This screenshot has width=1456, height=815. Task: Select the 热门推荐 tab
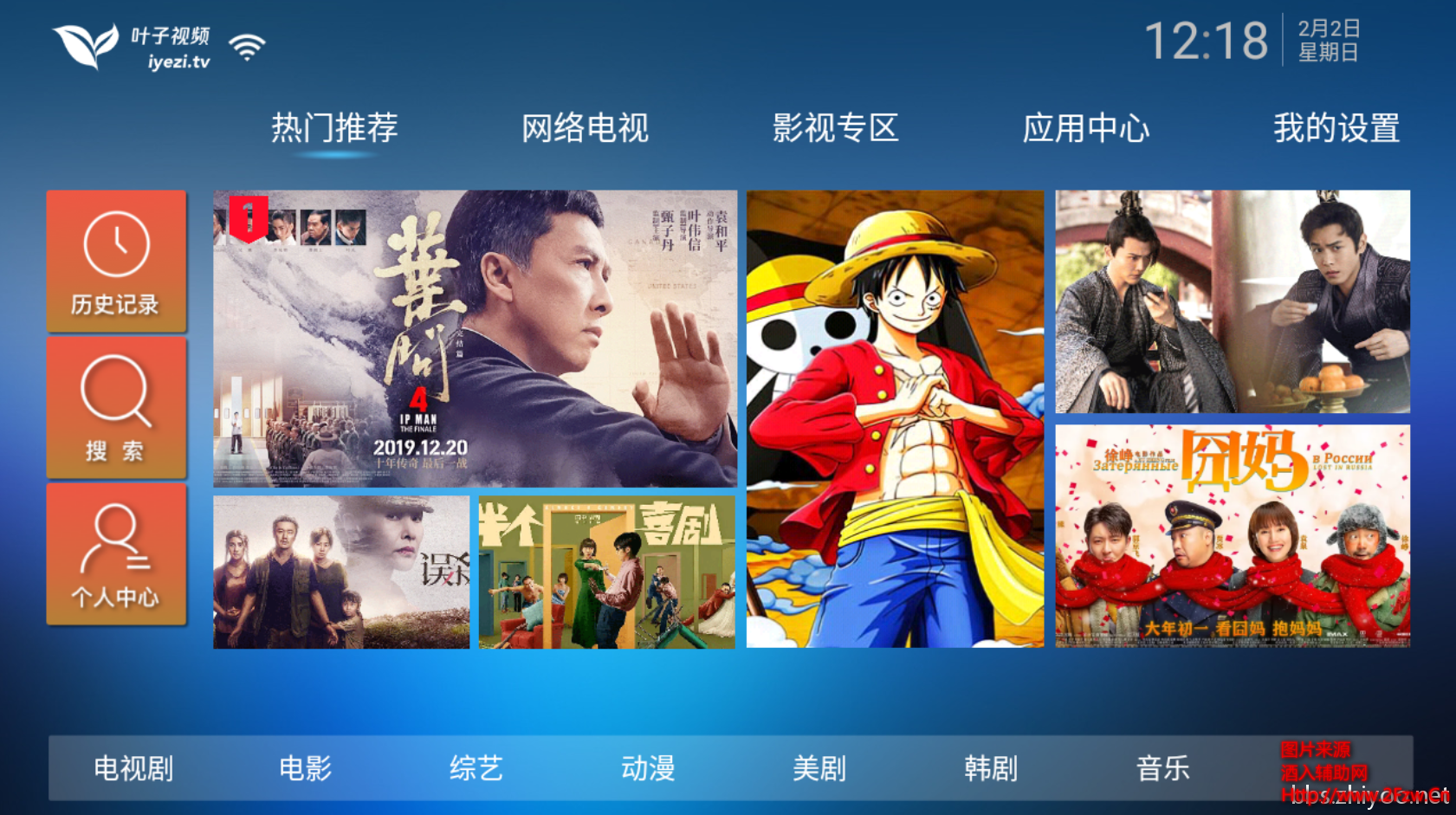[334, 128]
